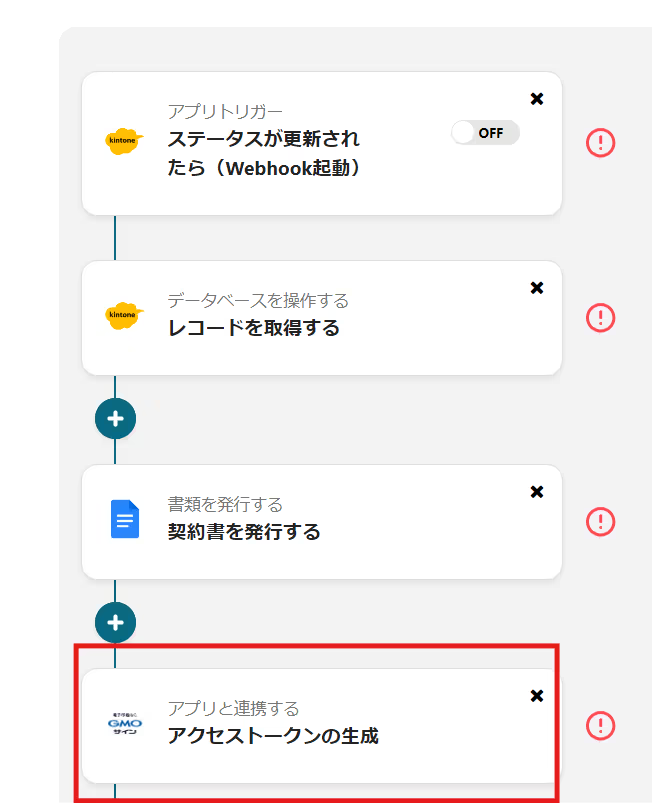Add a step below レコードを取得する
The height and width of the screenshot is (803, 652).
pos(115,418)
